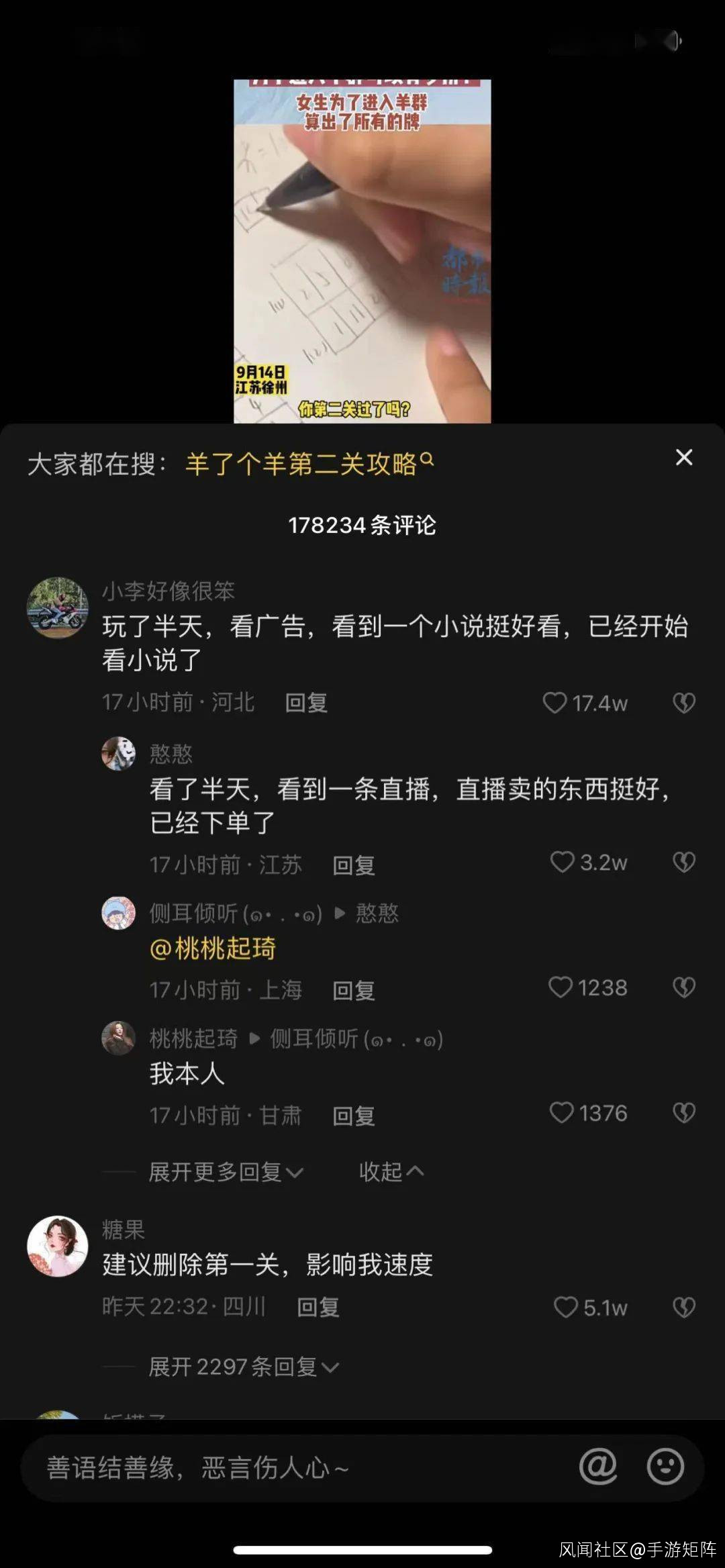Open 小李好像很笨's profile avatar
The image size is (725, 1568).
point(58,607)
